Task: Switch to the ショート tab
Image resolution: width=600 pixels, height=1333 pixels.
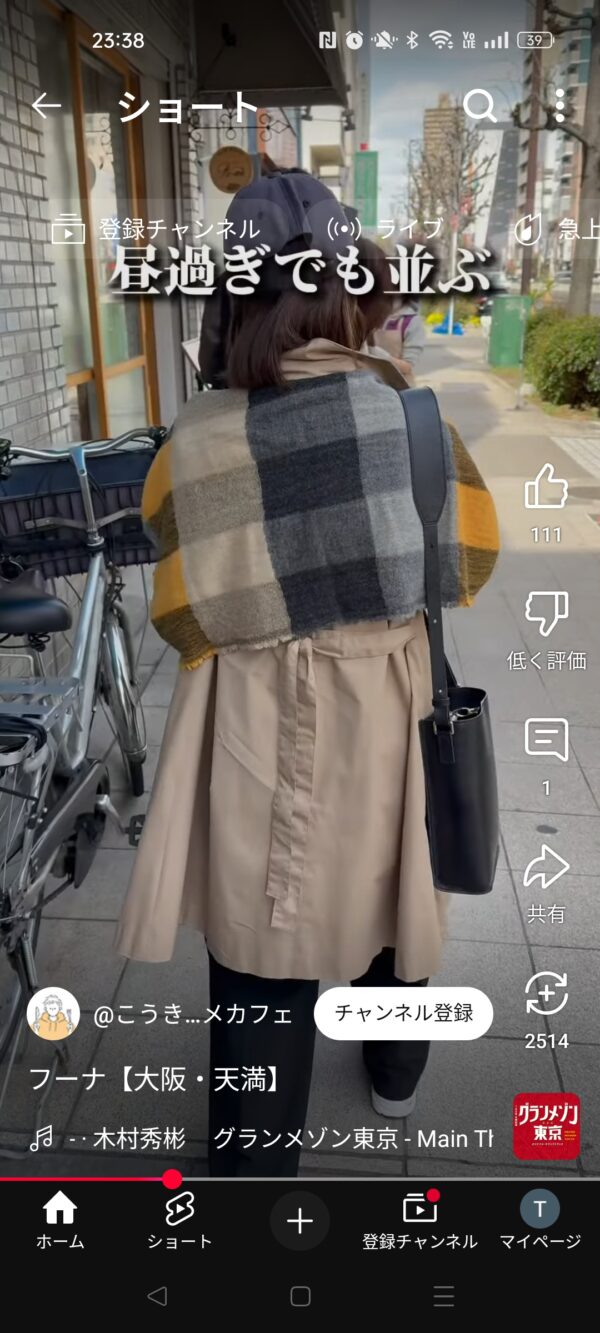Action: click(180, 1221)
